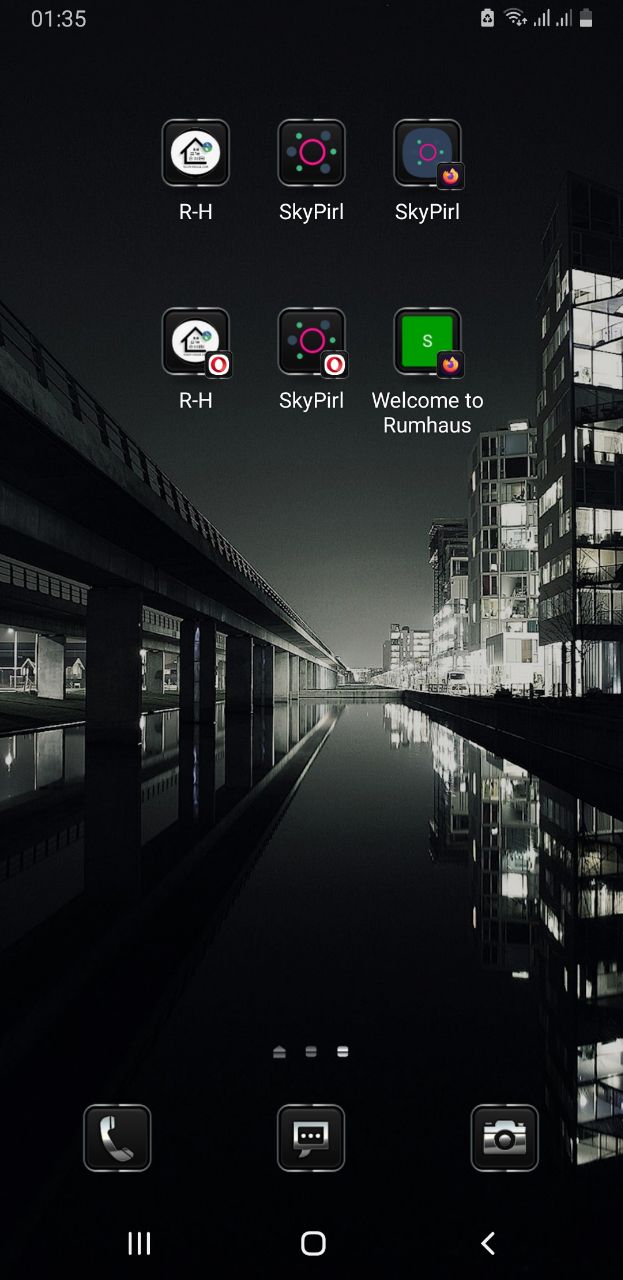The image size is (623, 1280).
Task: Launch the SkyPirl shortcut without a badge
Action: tap(312, 153)
